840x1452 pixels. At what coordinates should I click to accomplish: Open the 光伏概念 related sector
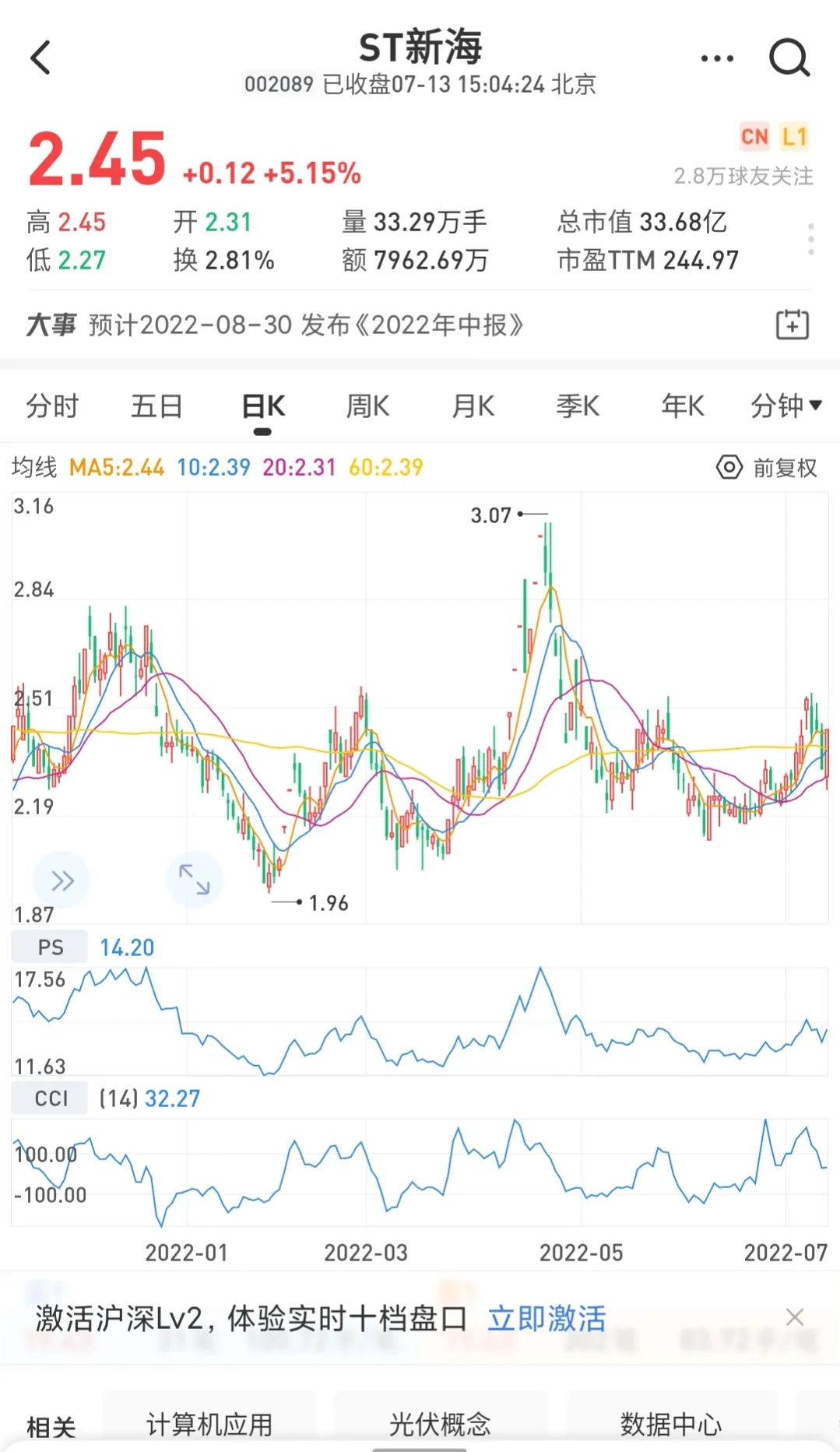pyautogui.click(x=440, y=1424)
